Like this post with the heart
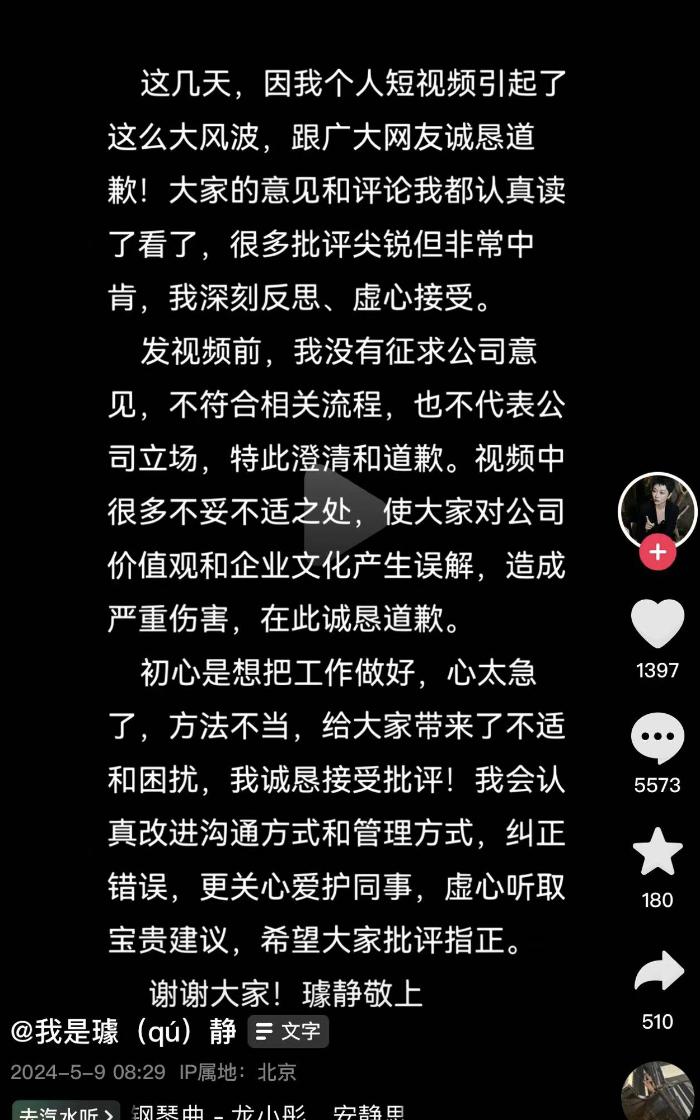Image resolution: width=700 pixels, height=1120 pixels. point(657,624)
